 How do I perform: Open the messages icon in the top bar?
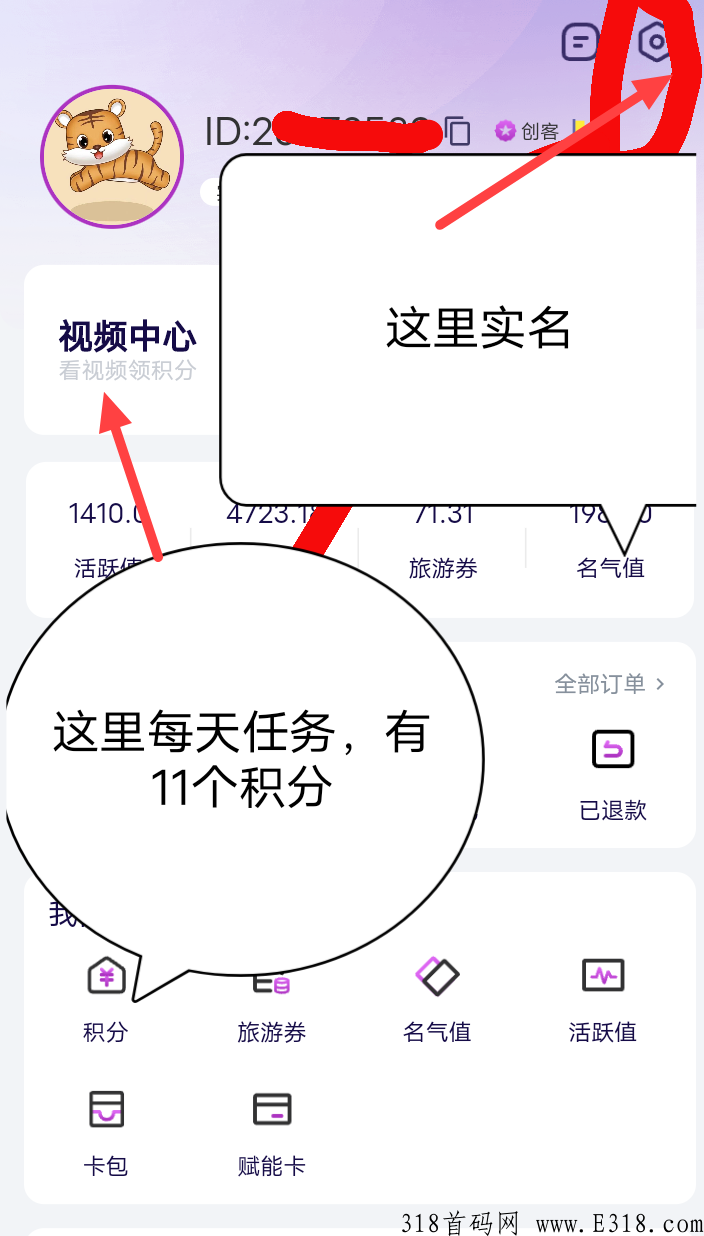click(x=580, y=43)
